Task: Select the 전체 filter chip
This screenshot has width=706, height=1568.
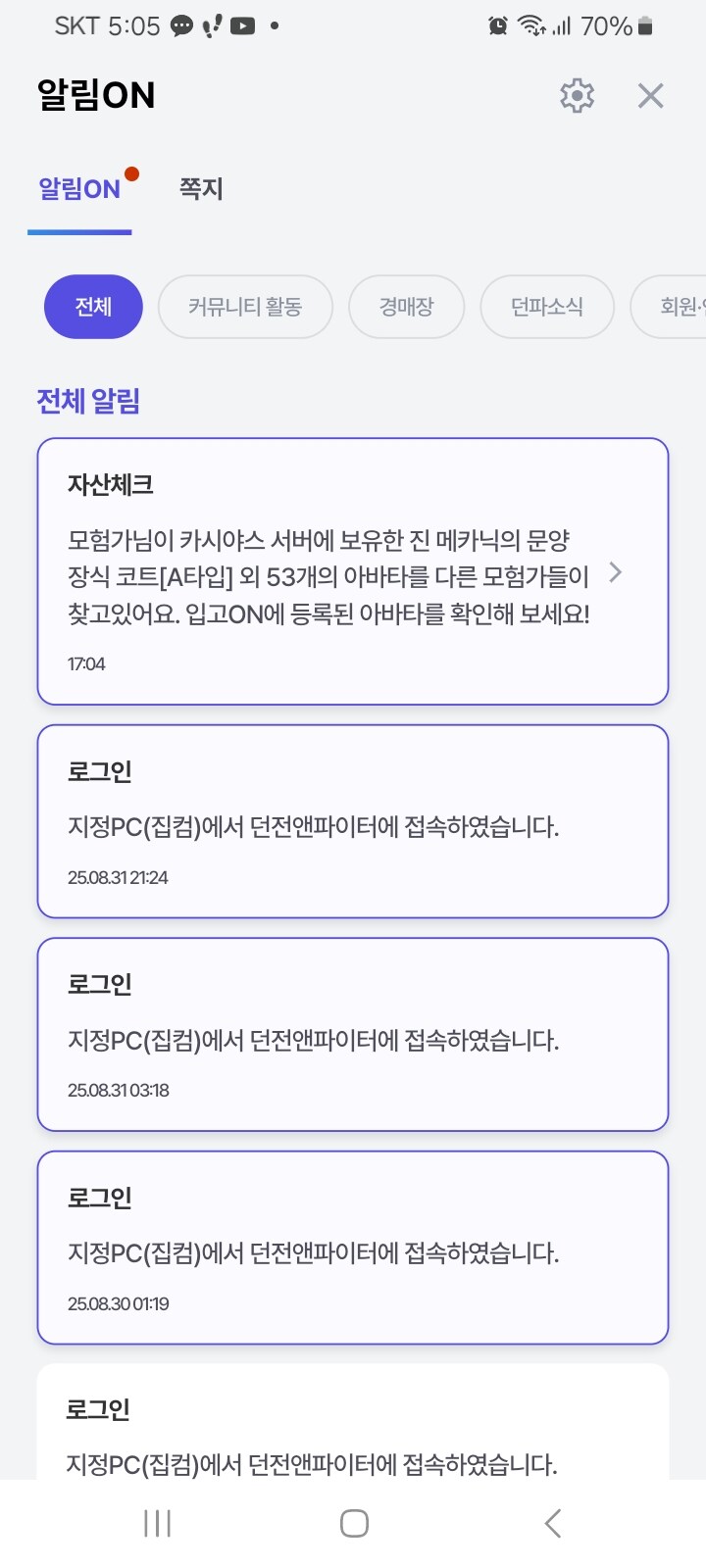Action: click(93, 307)
